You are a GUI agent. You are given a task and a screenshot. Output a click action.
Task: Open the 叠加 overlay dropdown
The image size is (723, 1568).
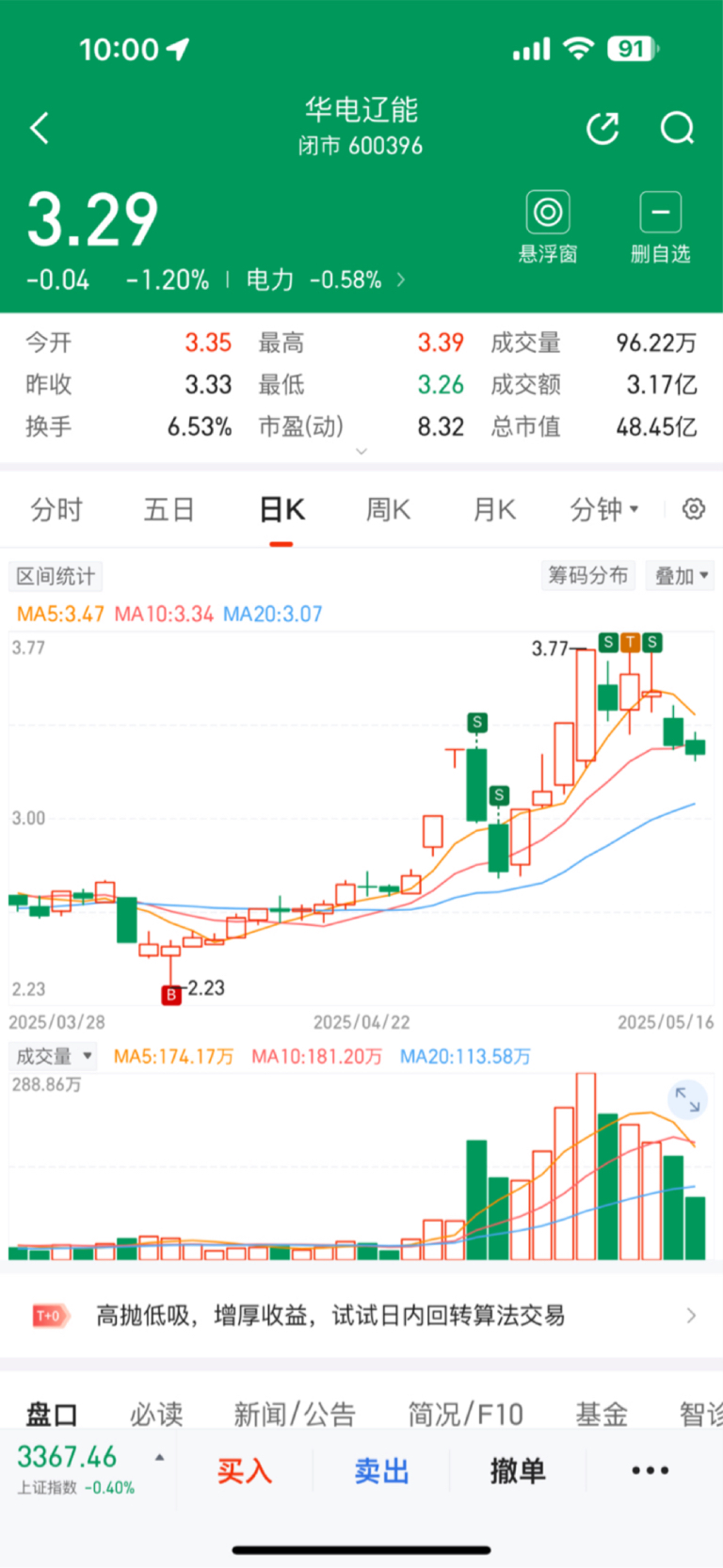click(x=680, y=575)
